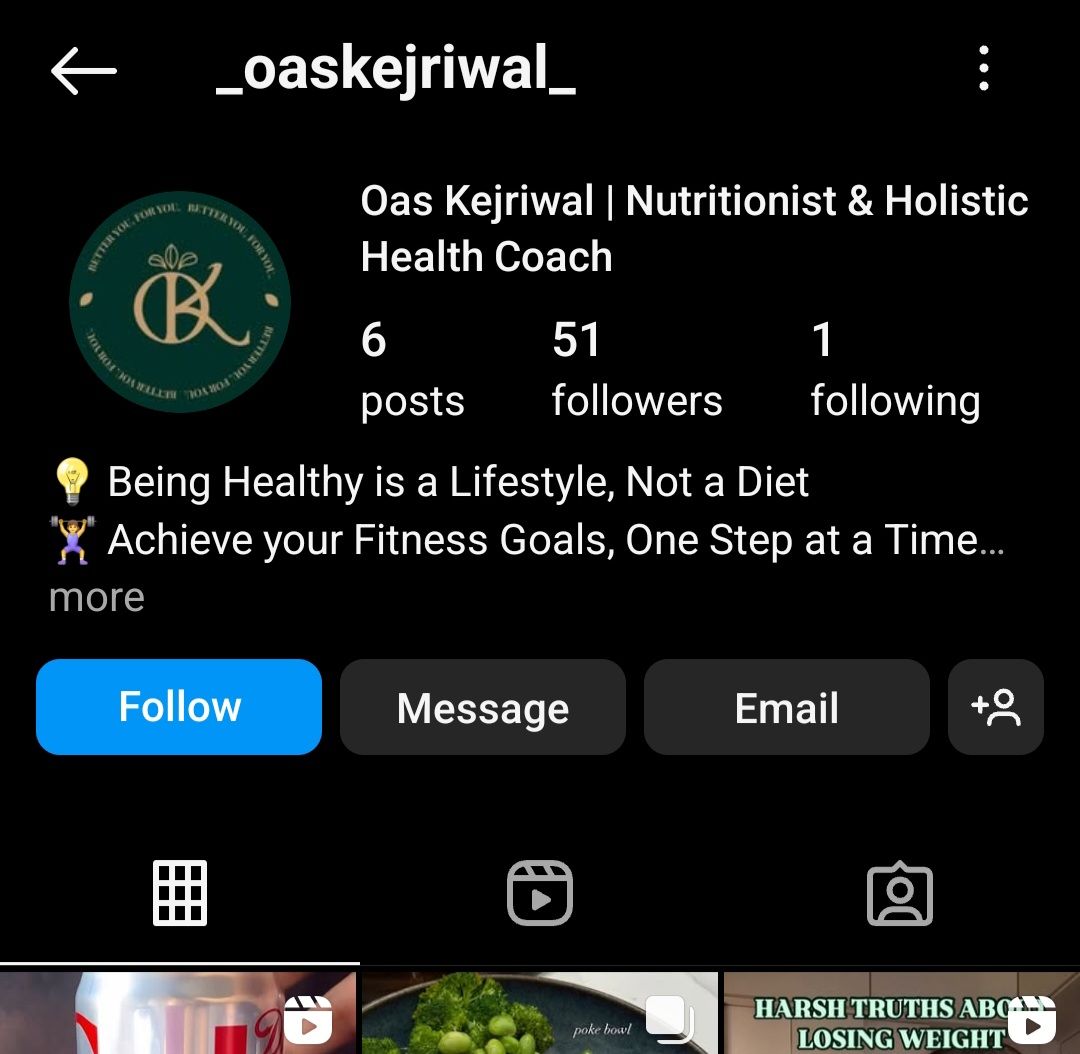Switch to the posts grid tab
This screenshot has width=1080, height=1054.
coord(180,892)
